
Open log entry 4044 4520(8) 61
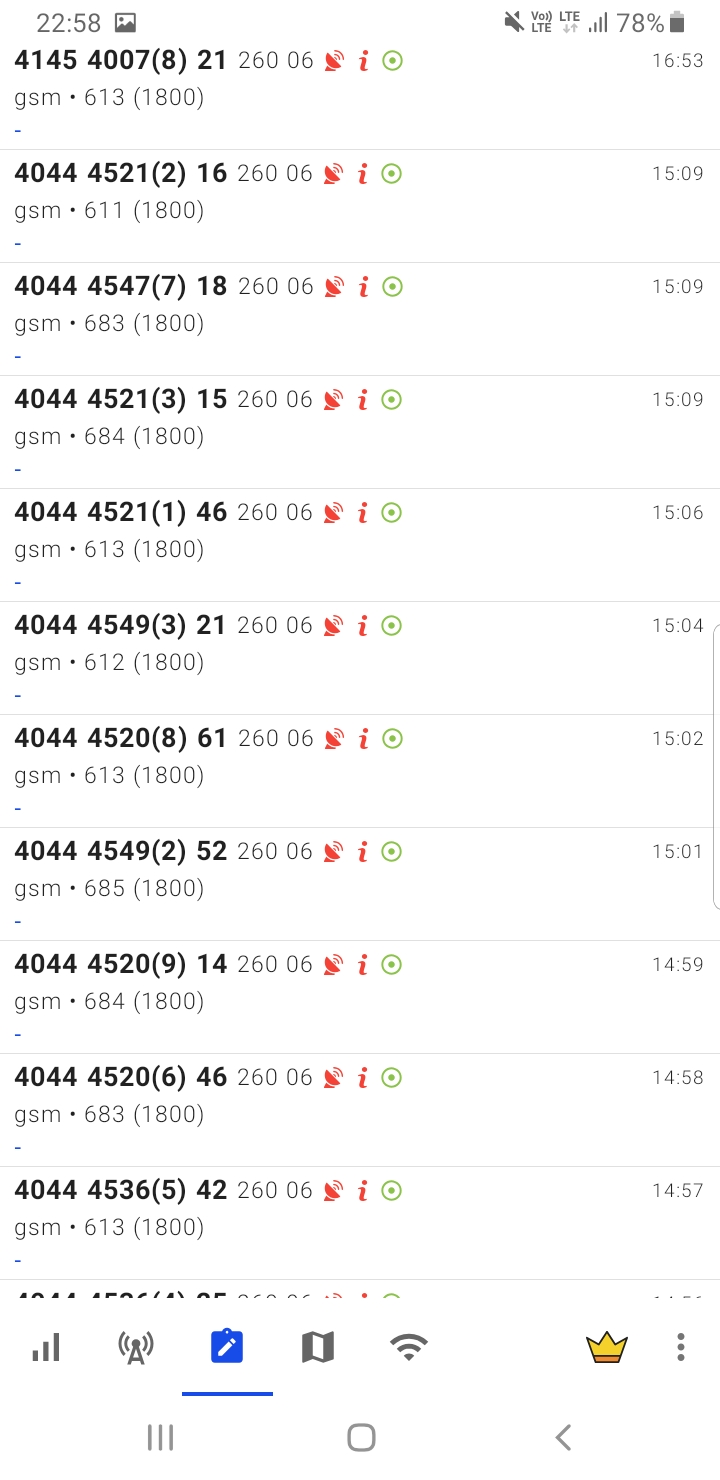360,772
